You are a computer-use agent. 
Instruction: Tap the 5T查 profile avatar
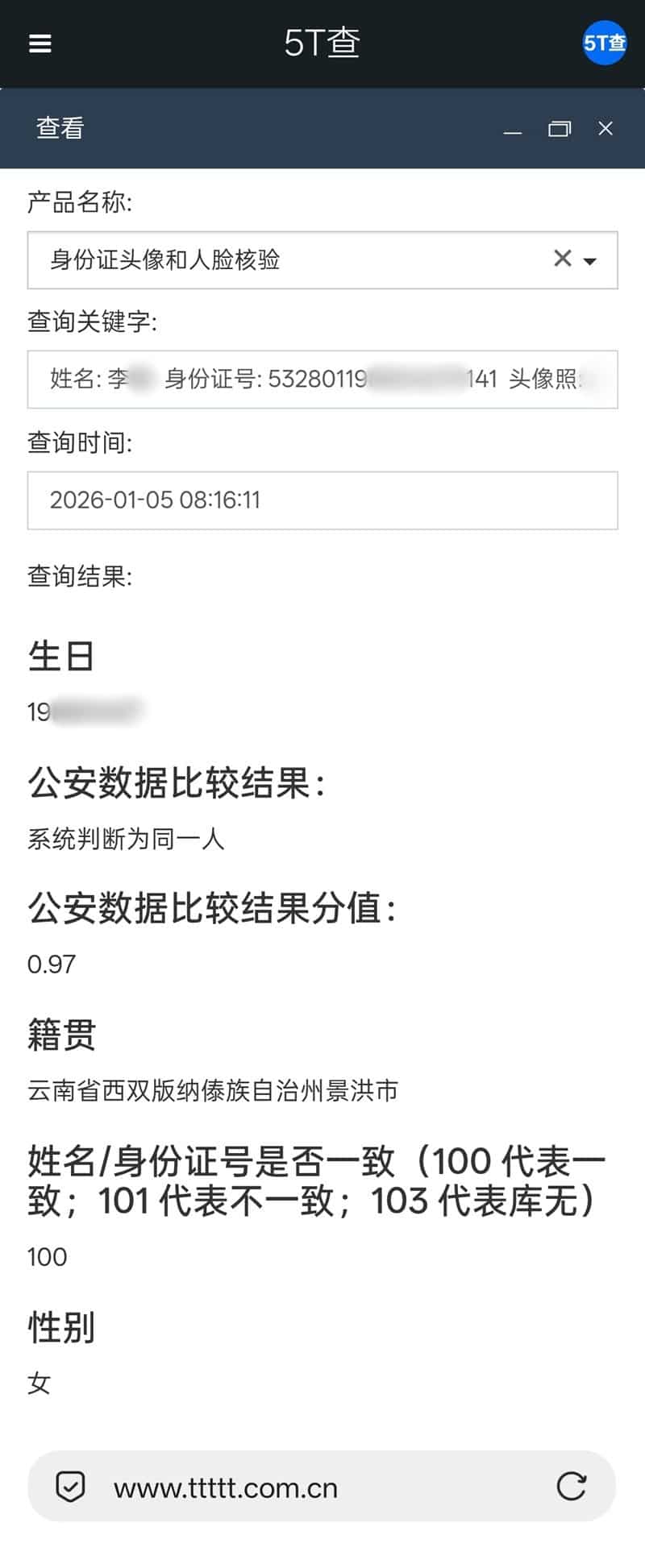coord(604,44)
